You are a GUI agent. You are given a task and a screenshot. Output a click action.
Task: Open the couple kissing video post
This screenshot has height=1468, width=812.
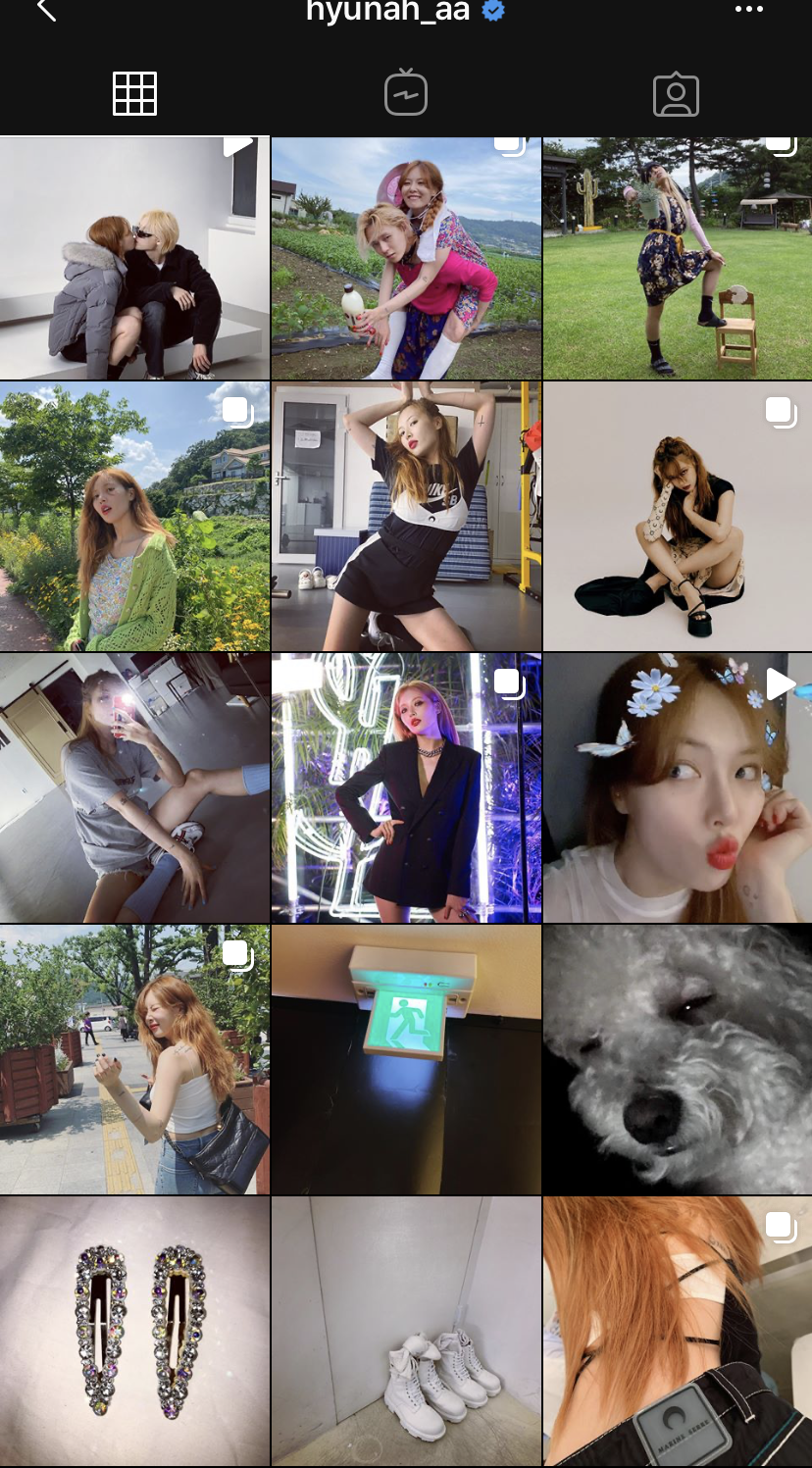[x=134, y=258]
